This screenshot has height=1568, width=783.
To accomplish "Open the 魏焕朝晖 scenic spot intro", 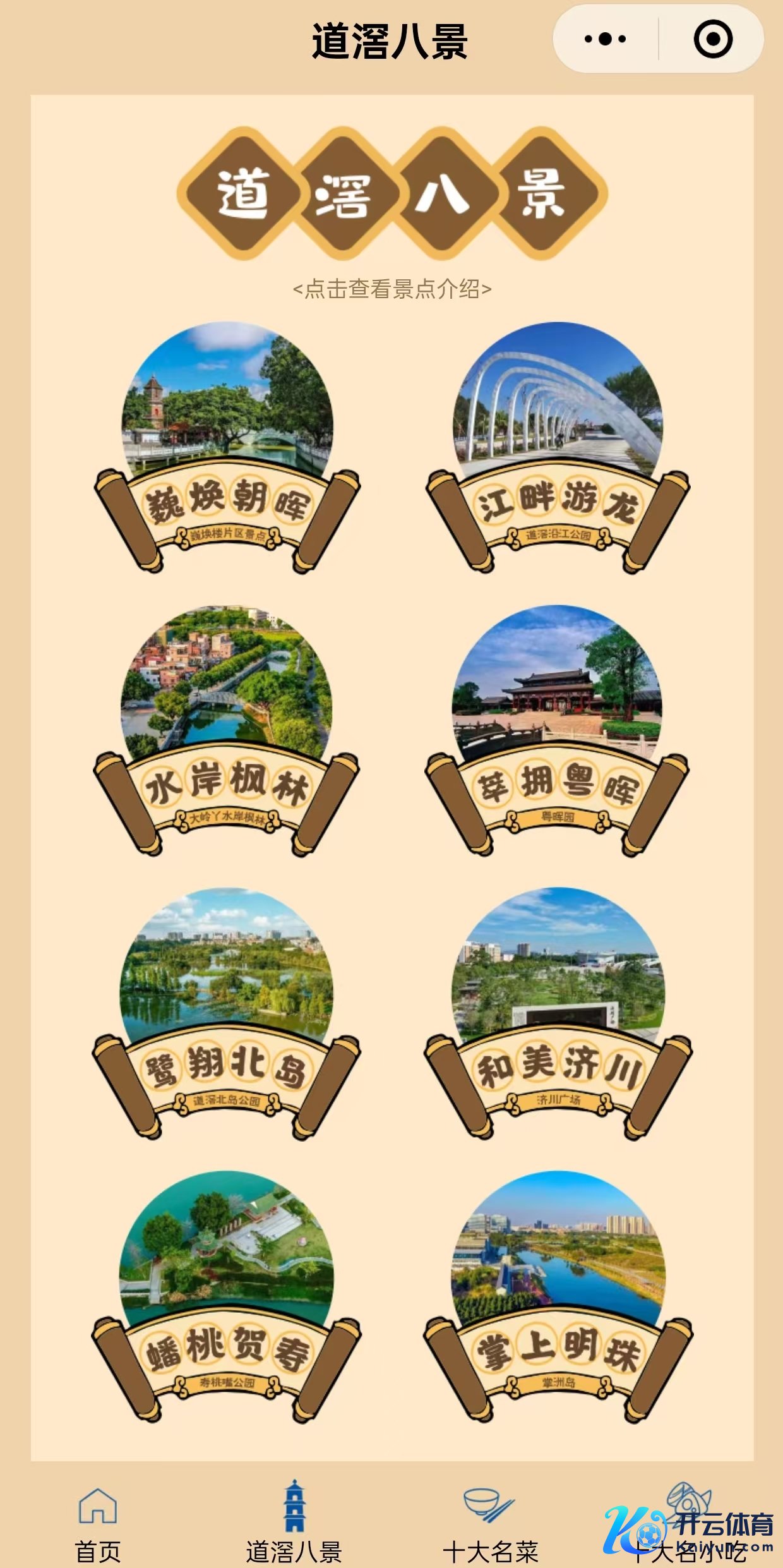I will coord(227,449).
